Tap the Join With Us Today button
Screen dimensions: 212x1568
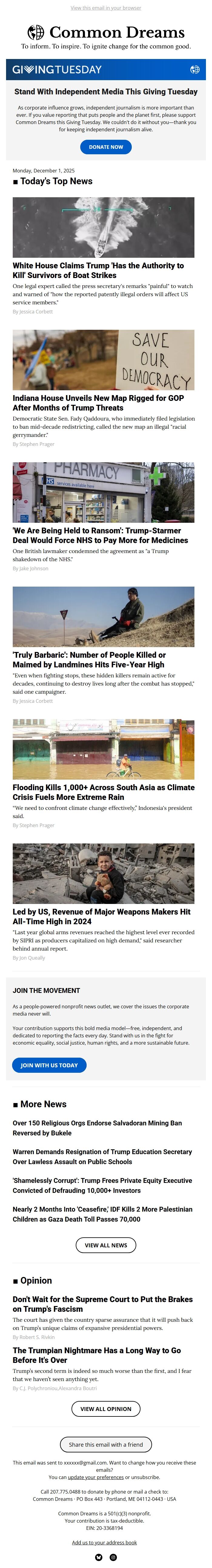(x=49, y=1065)
